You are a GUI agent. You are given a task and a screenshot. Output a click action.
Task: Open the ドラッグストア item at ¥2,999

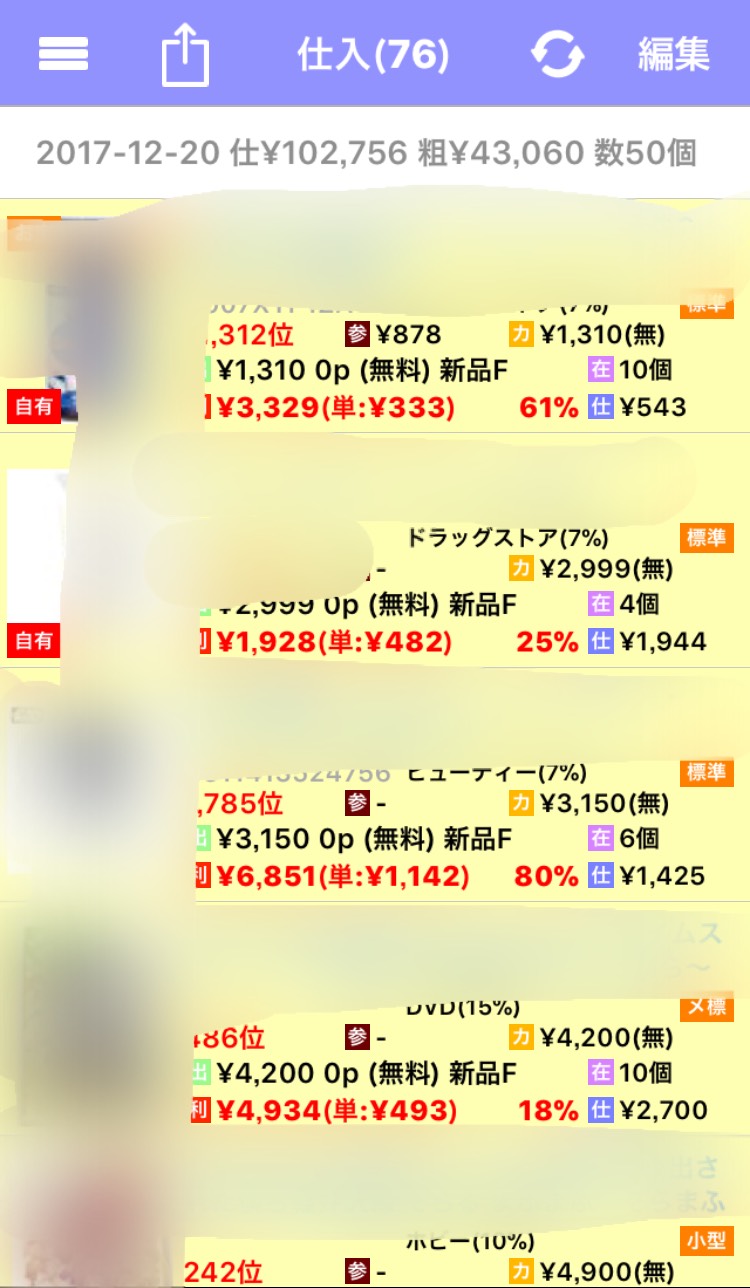pos(375,551)
